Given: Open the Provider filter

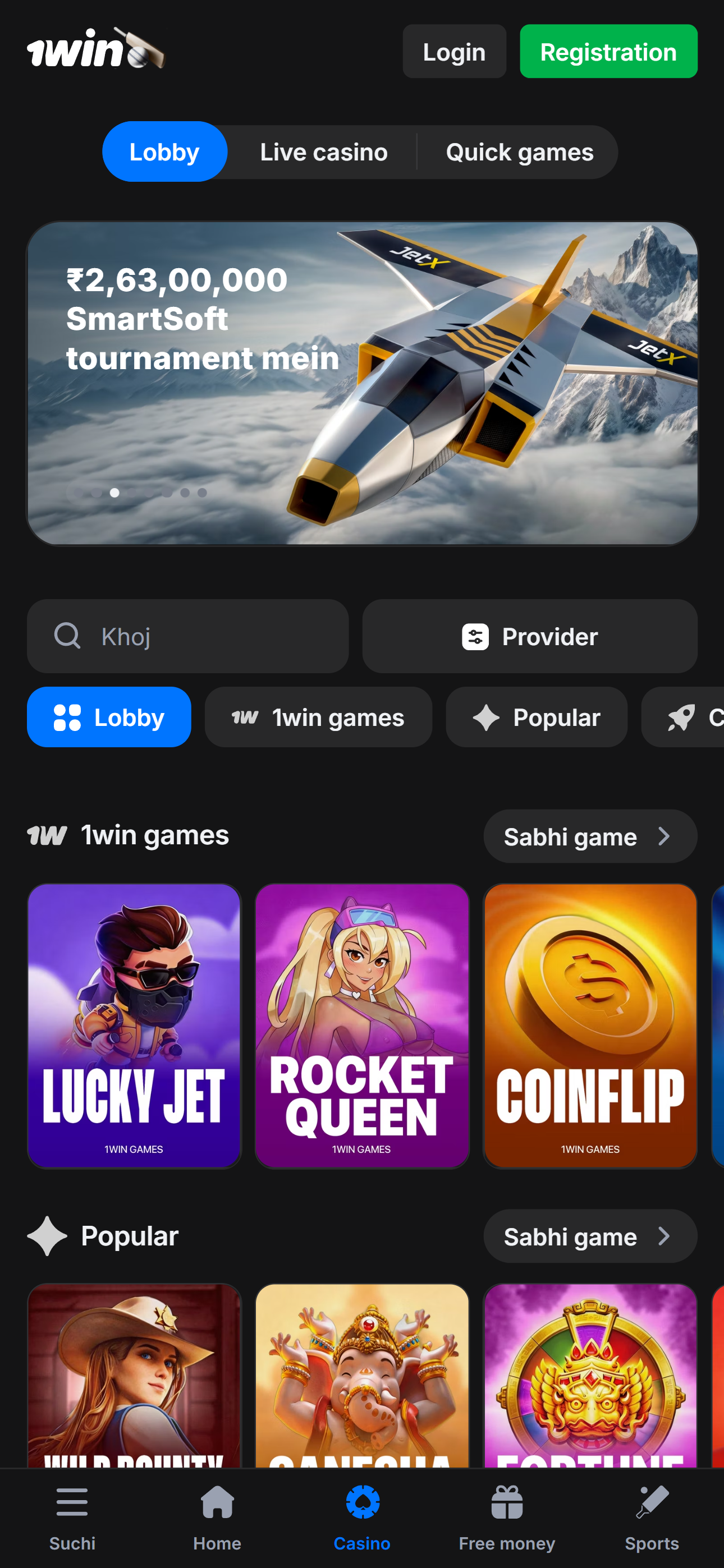Looking at the screenshot, I should pos(529,636).
